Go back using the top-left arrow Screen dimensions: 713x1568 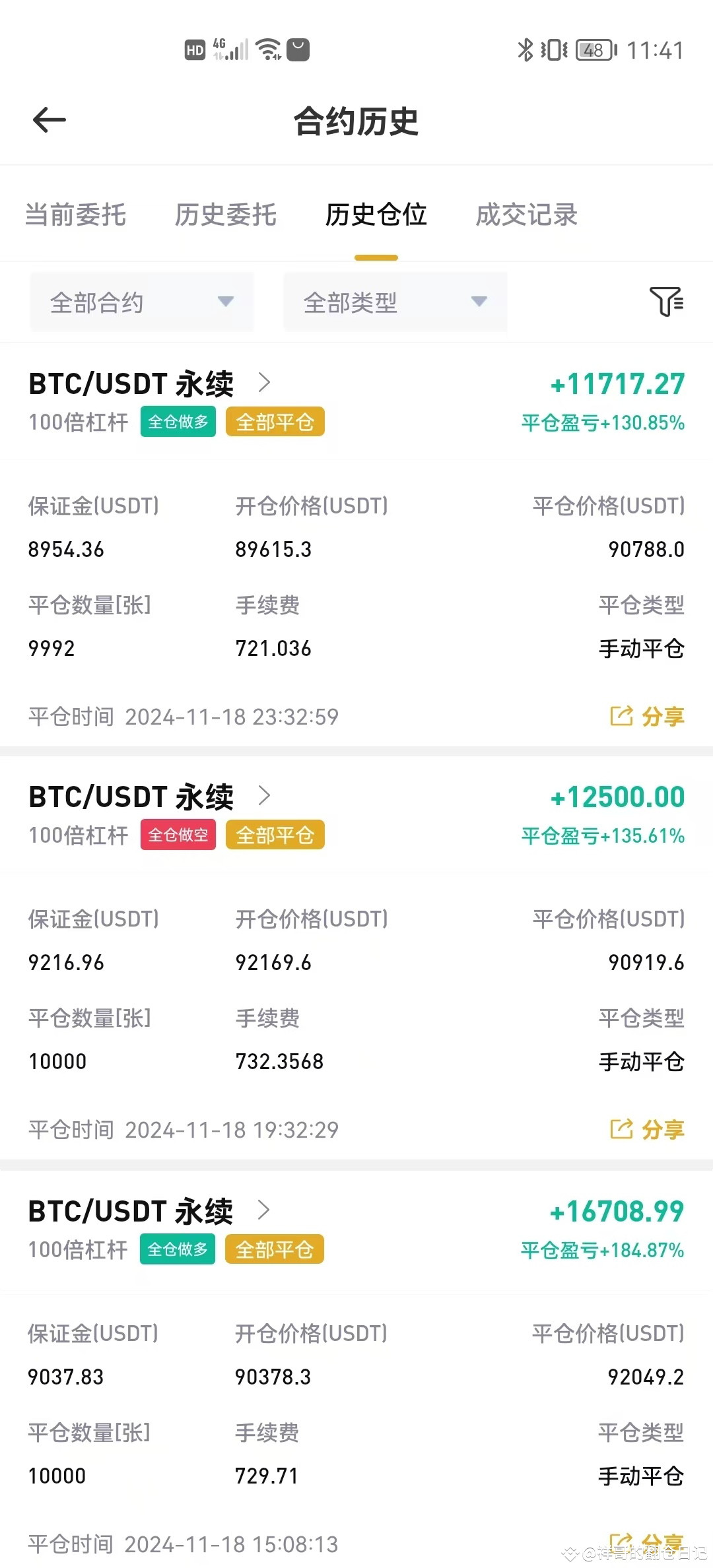click(x=50, y=120)
